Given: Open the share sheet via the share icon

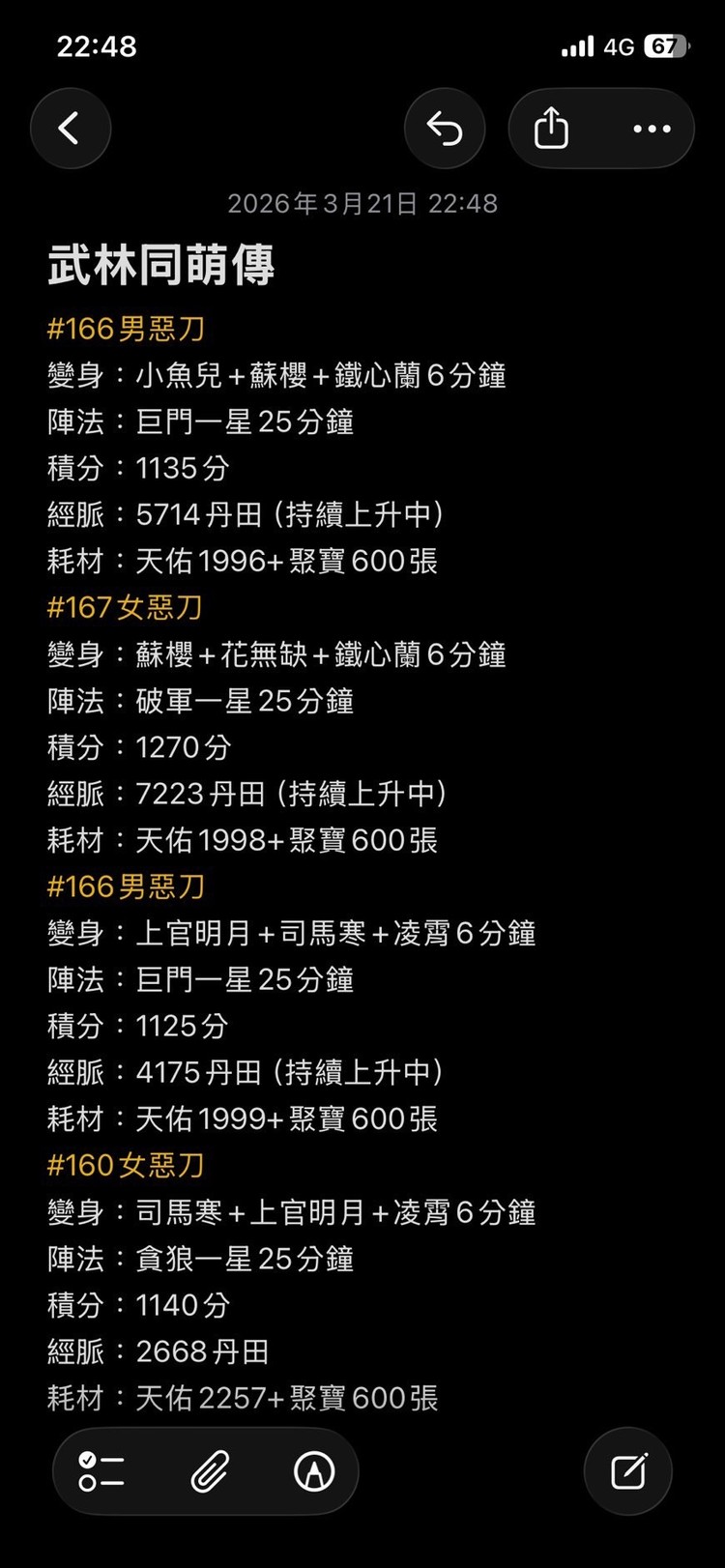Looking at the screenshot, I should (549, 128).
